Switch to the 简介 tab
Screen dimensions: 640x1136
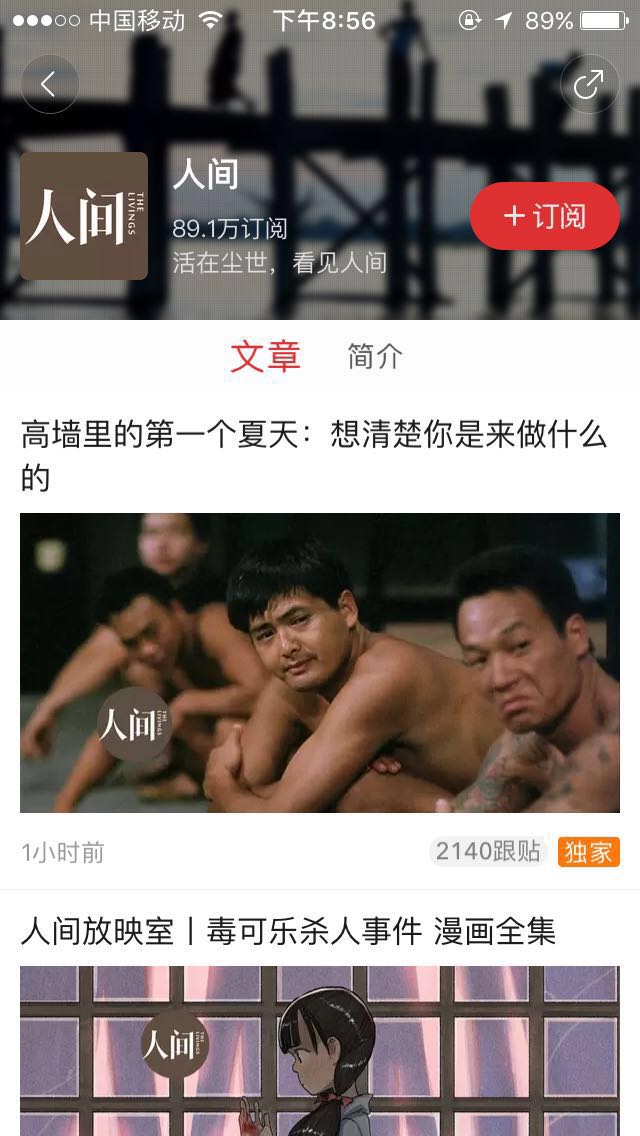[x=375, y=356]
